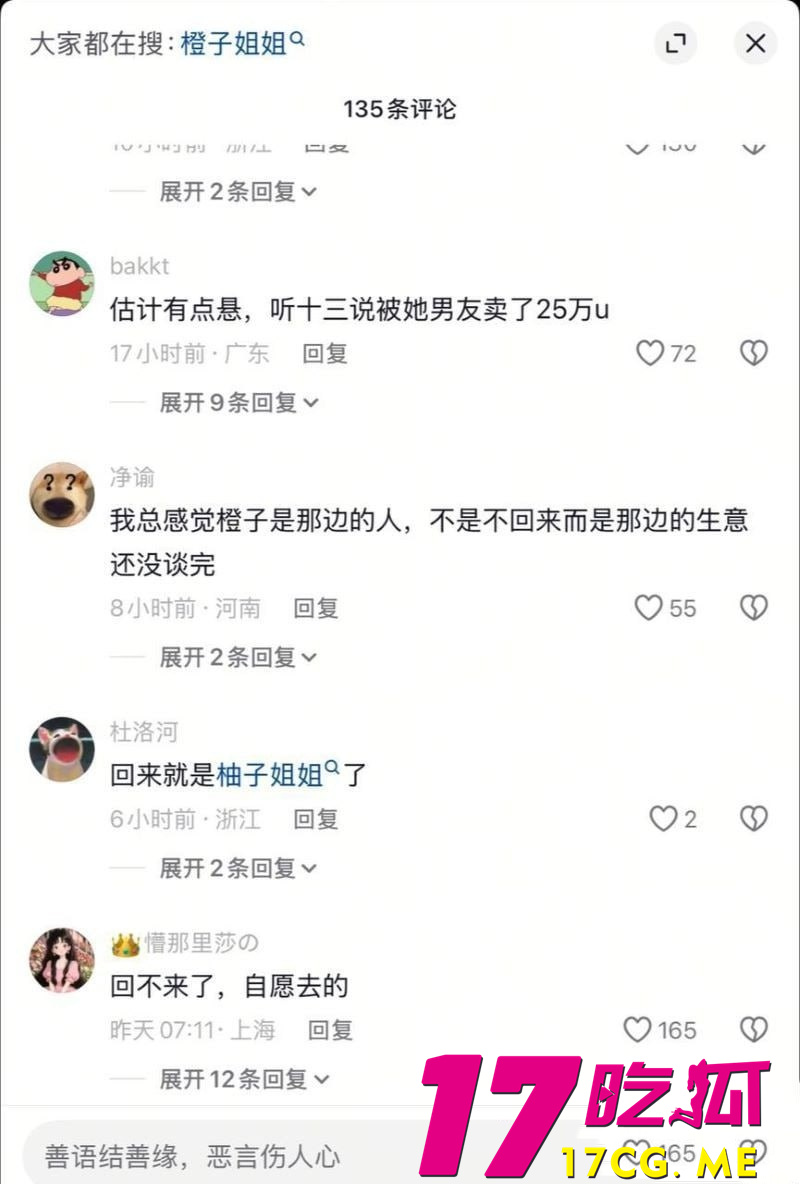This screenshot has height=1184, width=800.
Task: Like 杜洛河's comment
Action: coord(664,820)
